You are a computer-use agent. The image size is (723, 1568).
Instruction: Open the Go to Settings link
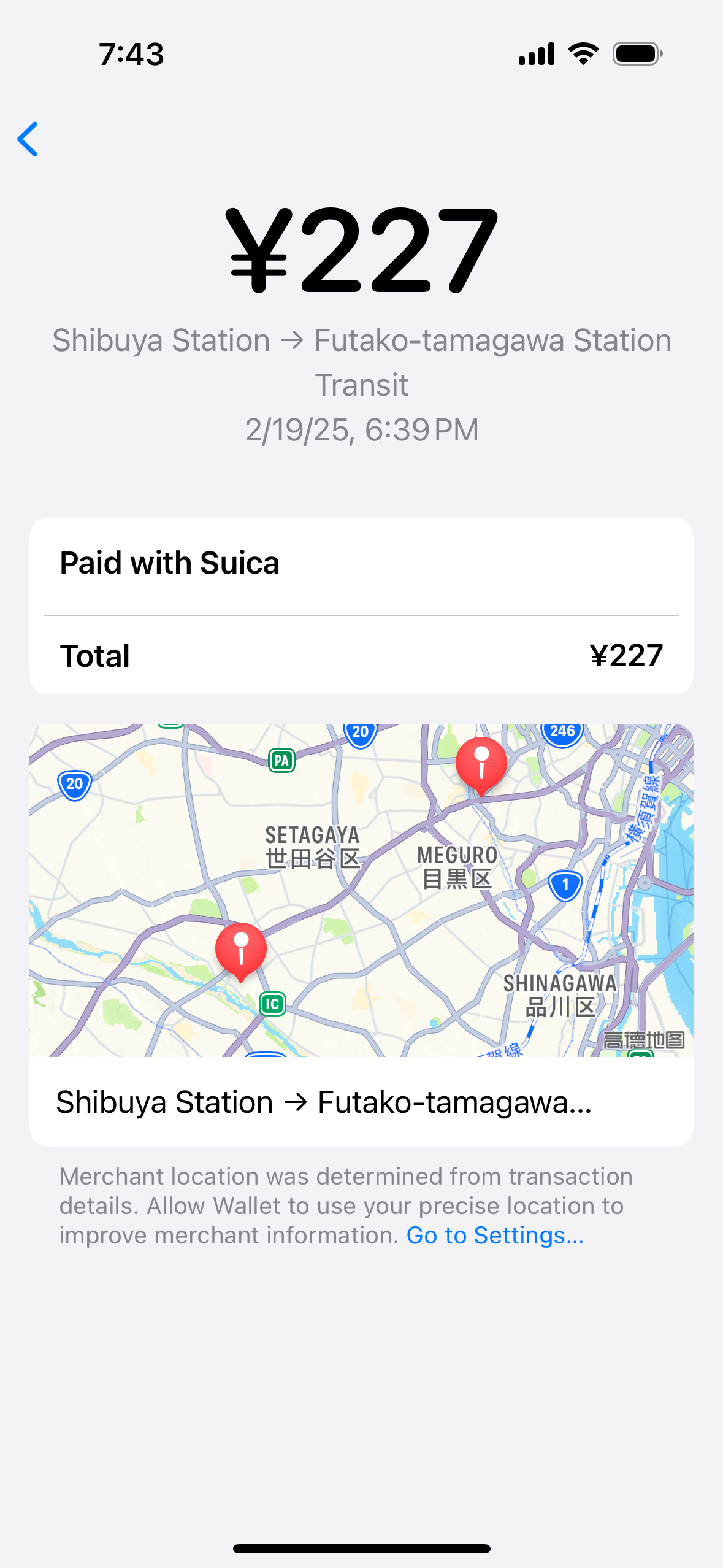pyautogui.click(x=495, y=1235)
